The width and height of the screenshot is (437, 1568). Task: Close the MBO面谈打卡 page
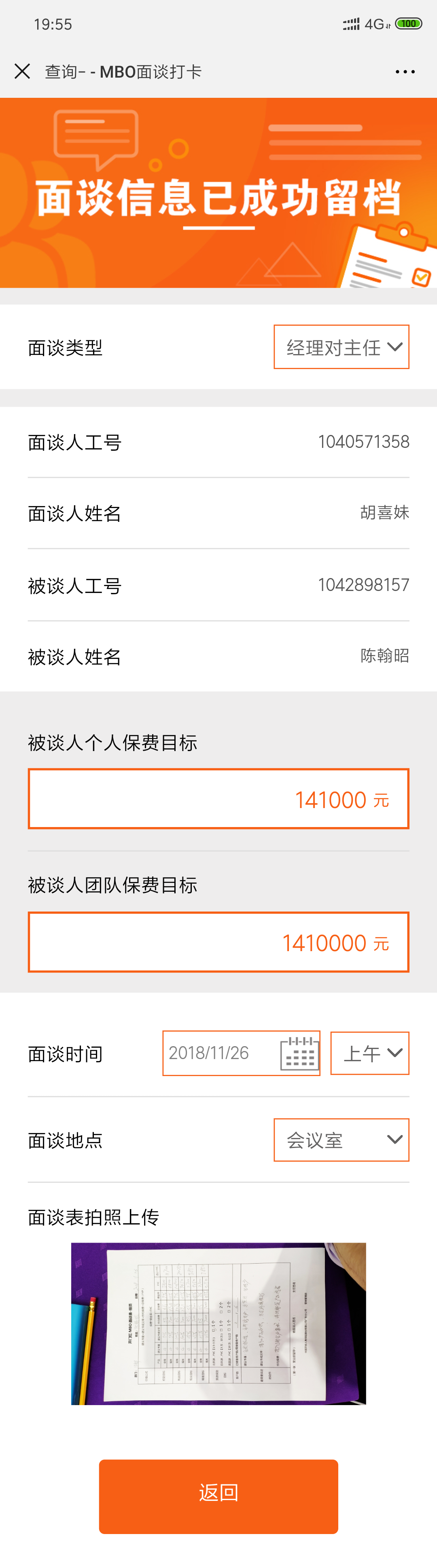(23, 72)
